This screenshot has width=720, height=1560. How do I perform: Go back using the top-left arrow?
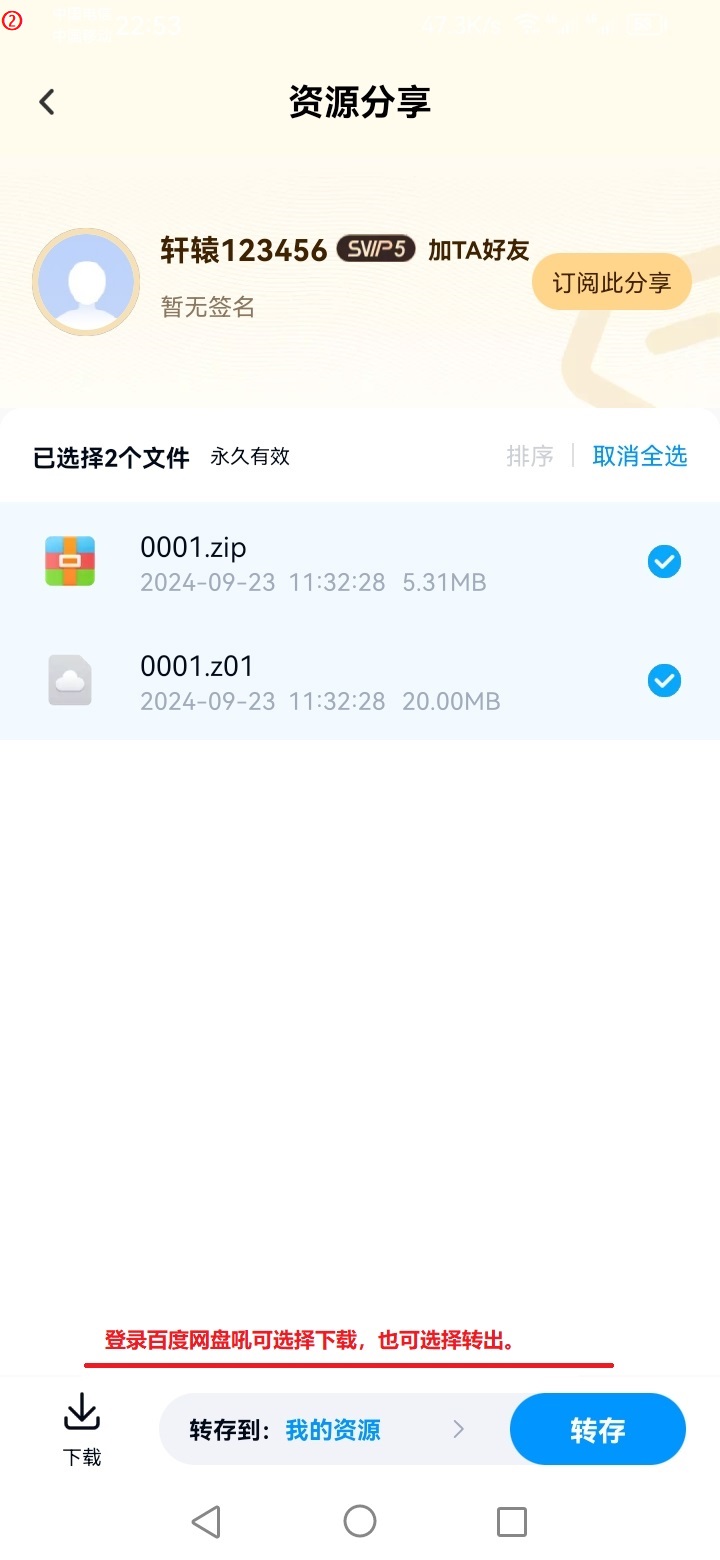47,102
